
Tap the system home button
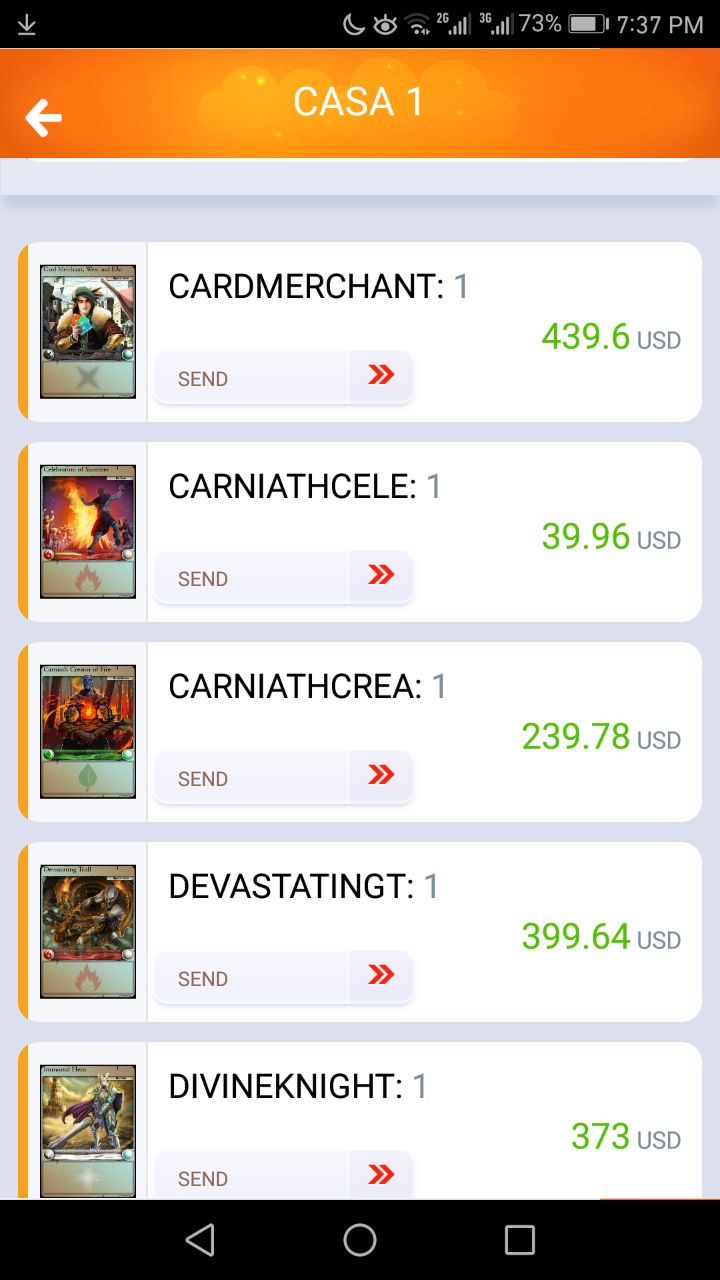coord(360,1240)
